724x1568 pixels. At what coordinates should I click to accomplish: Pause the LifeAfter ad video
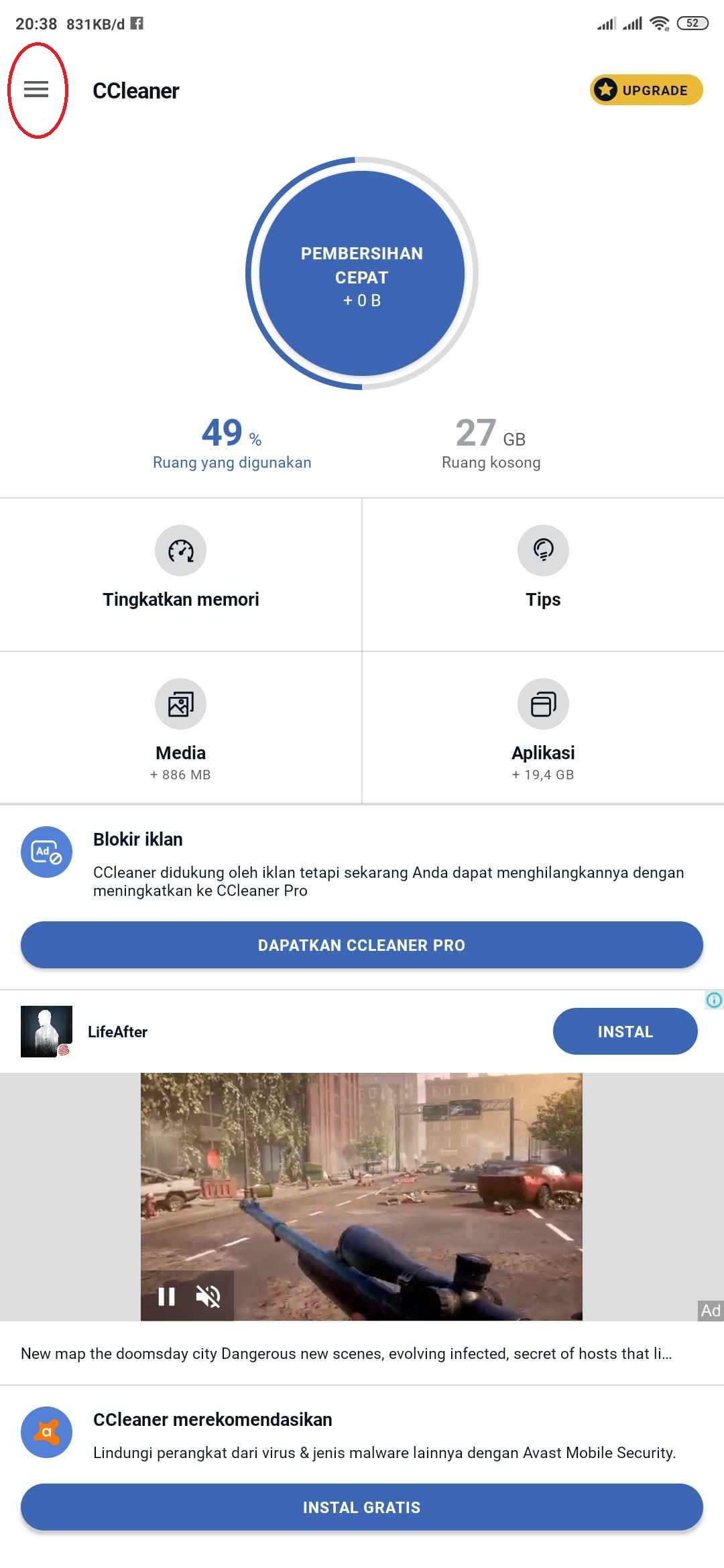pos(166,1297)
